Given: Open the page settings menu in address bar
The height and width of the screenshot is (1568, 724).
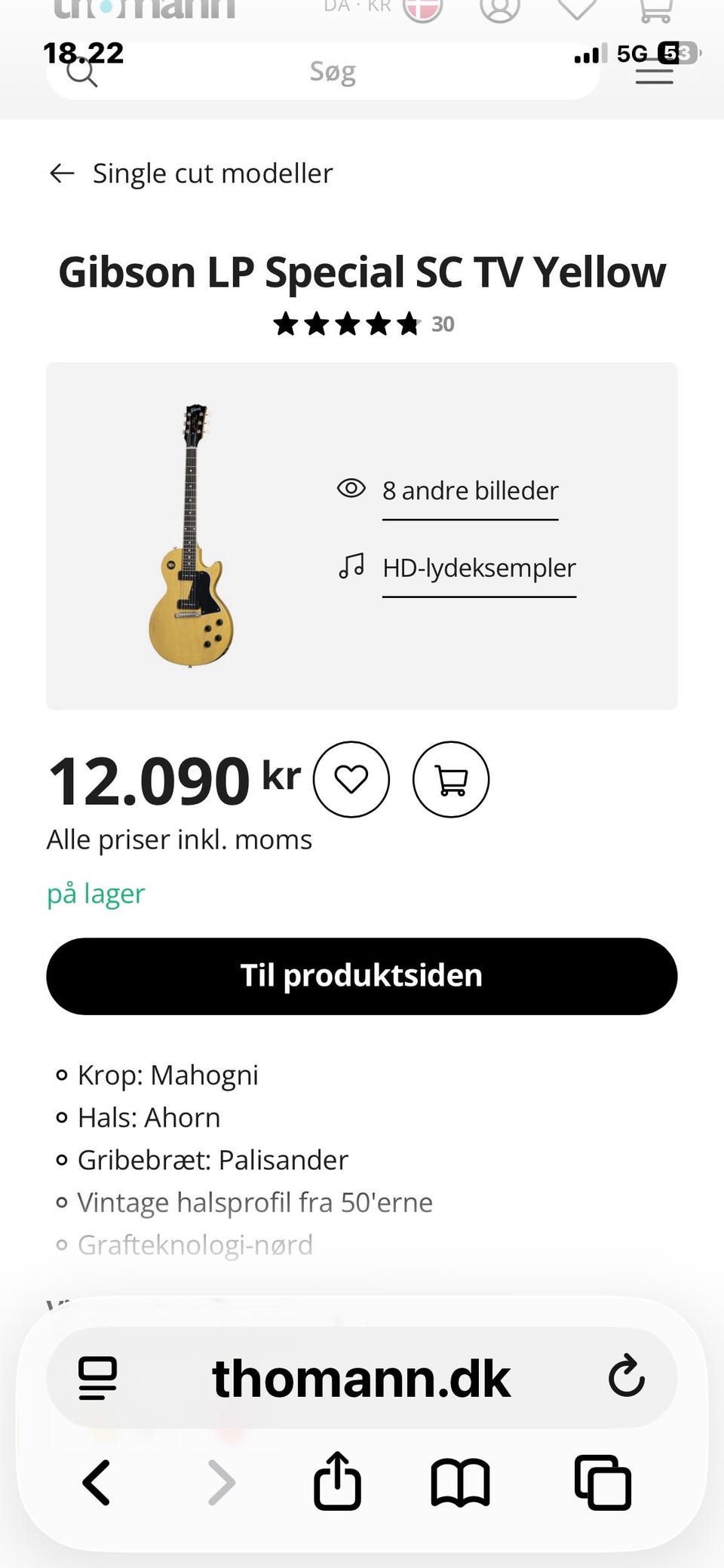Looking at the screenshot, I should (x=98, y=1378).
